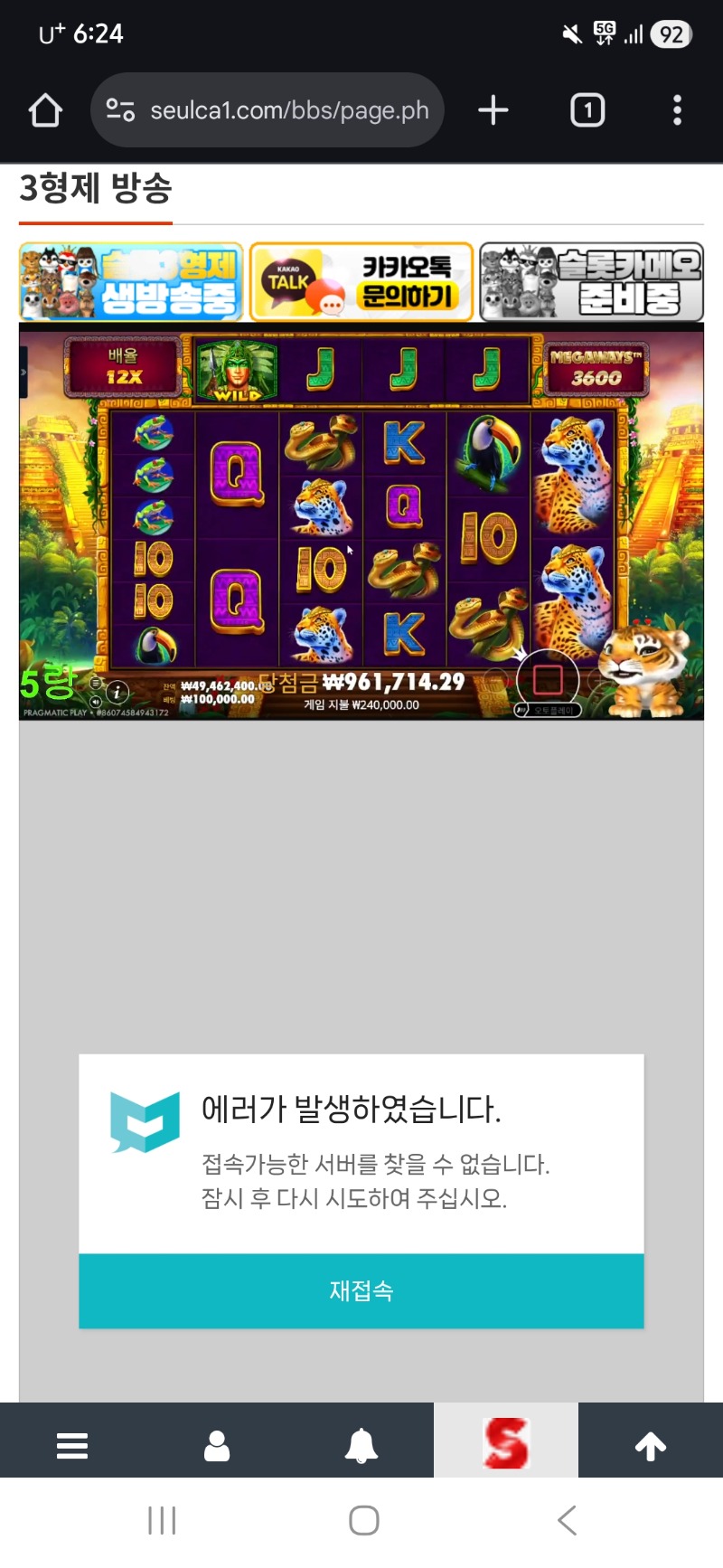Open the hamburger menu
This screenshot has width=723, height=1568.
click(72, 1445)
